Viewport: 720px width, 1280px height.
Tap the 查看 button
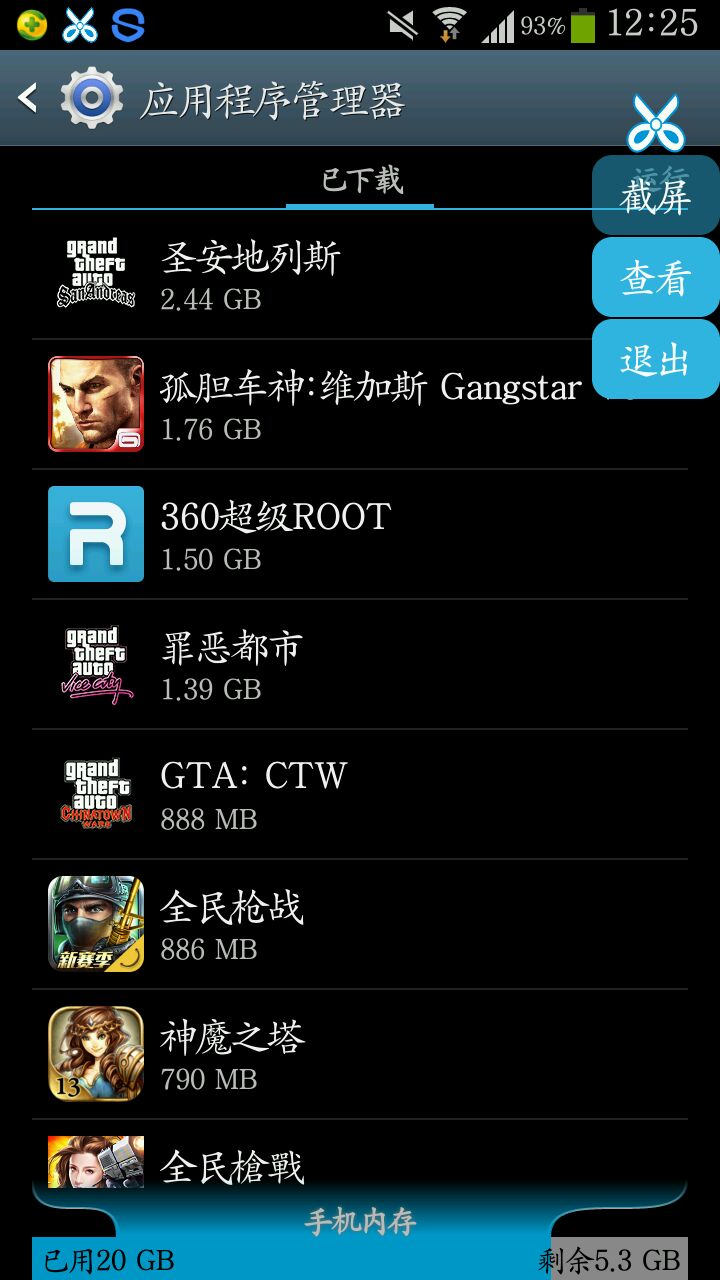655,277
